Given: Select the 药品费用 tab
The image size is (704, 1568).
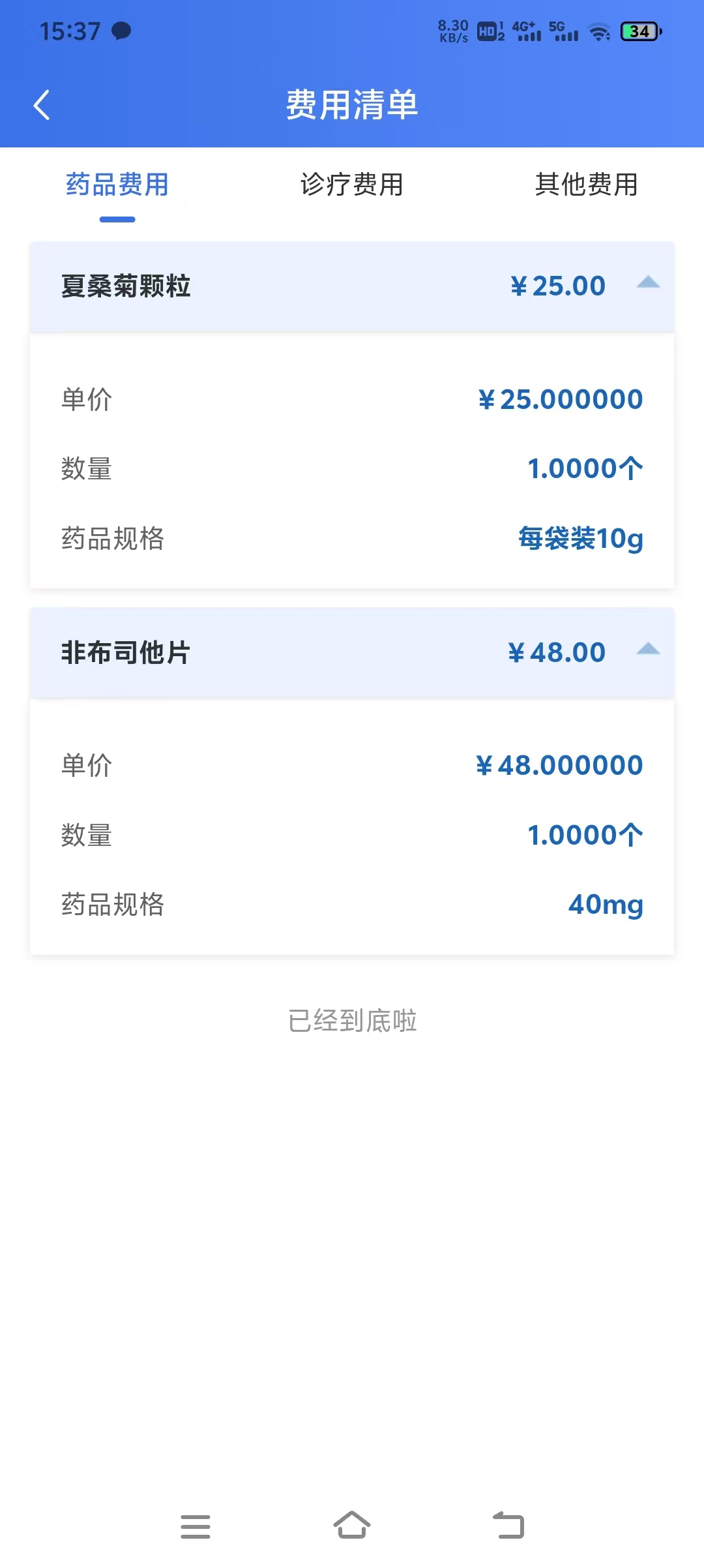Looking at the screenshot, I should click(x=117, y=185).
